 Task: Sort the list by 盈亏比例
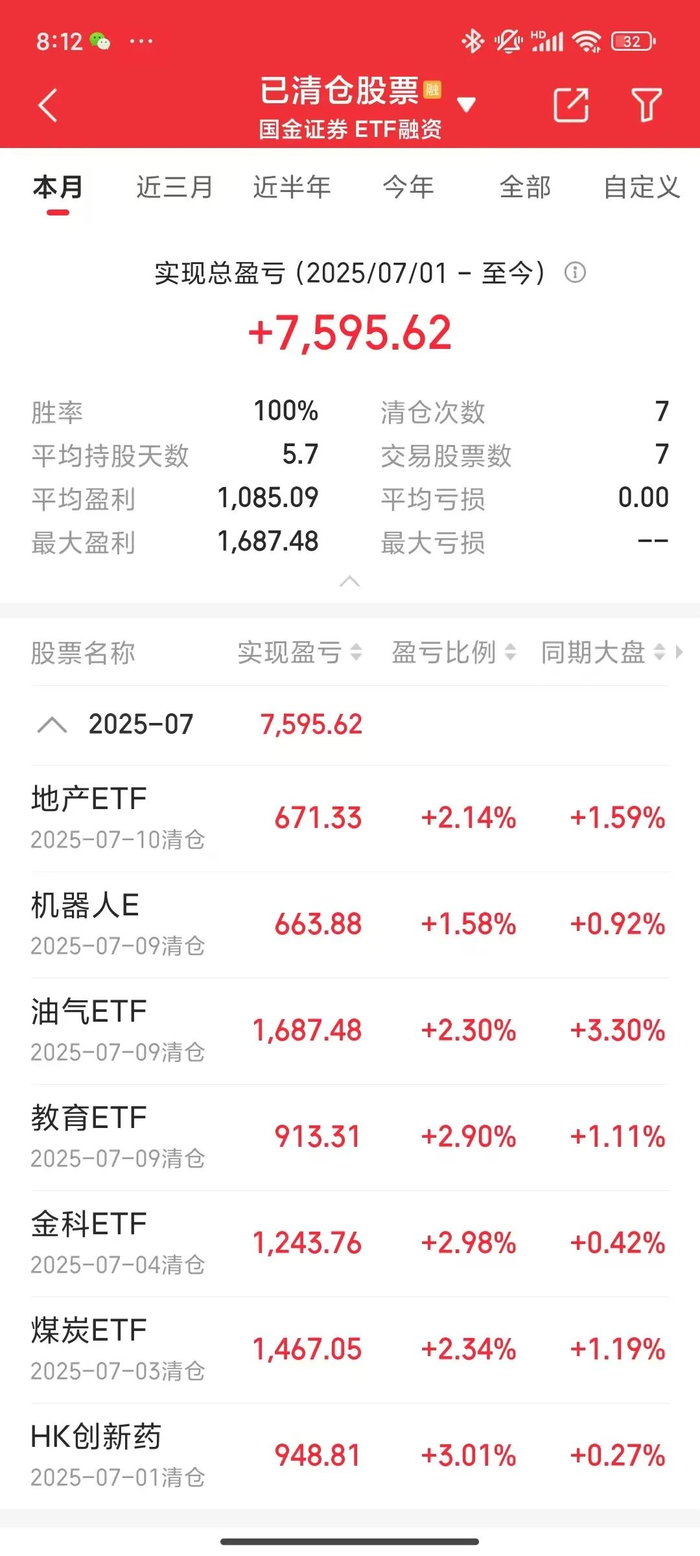tap(454, 653)
